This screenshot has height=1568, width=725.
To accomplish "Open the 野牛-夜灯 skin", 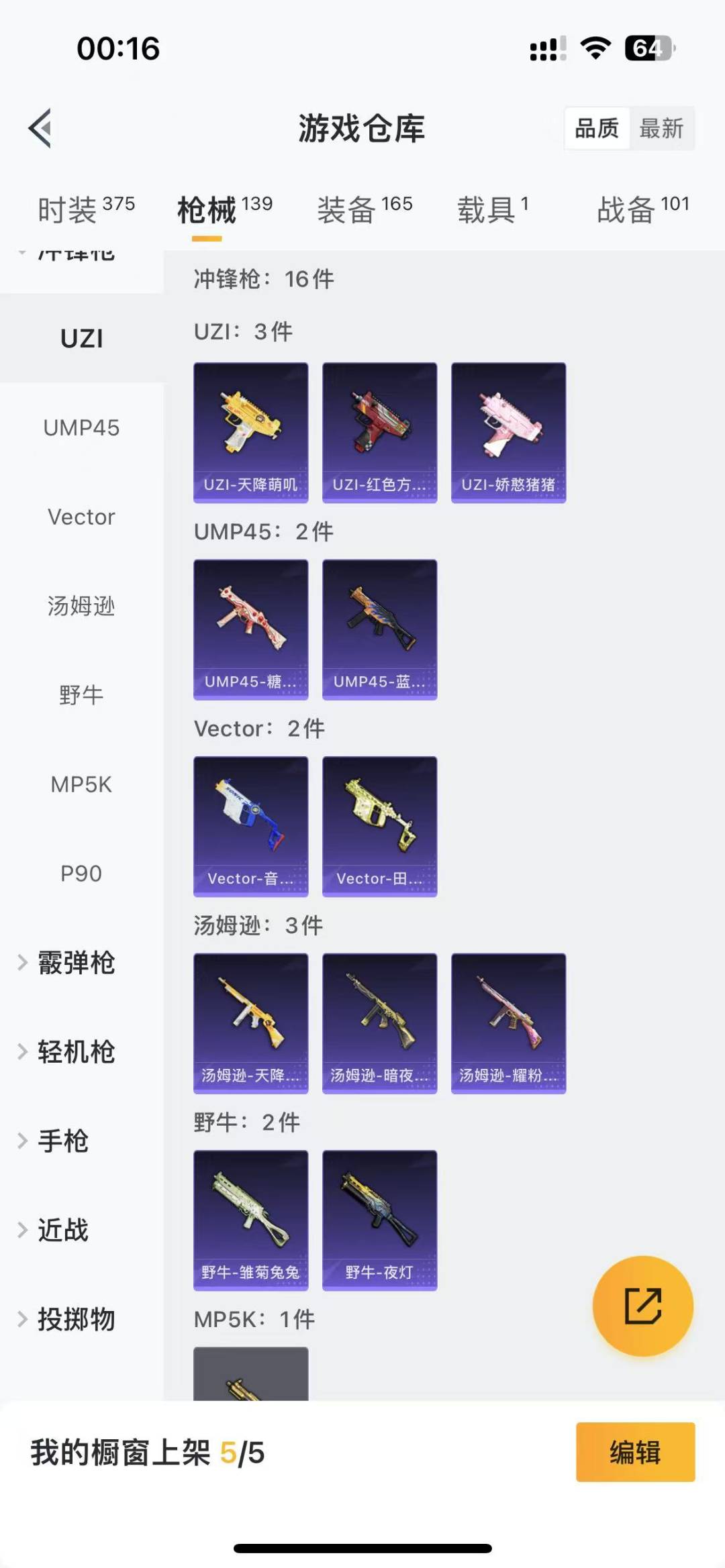I will coord(379,1220).
